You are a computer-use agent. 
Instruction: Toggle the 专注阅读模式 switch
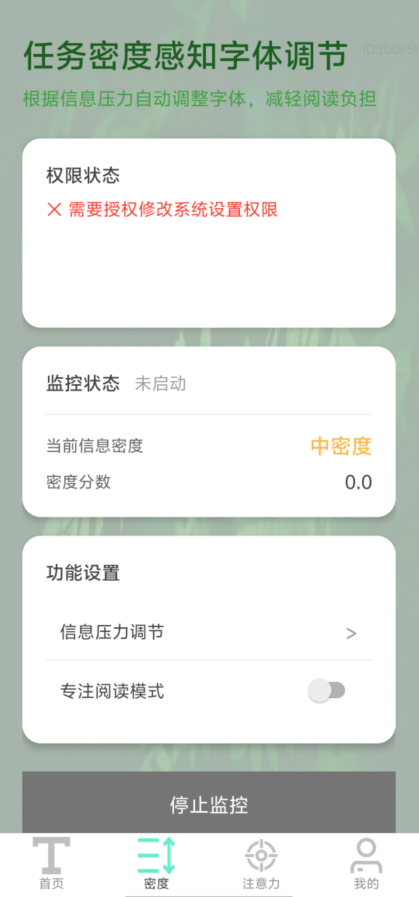326,690
